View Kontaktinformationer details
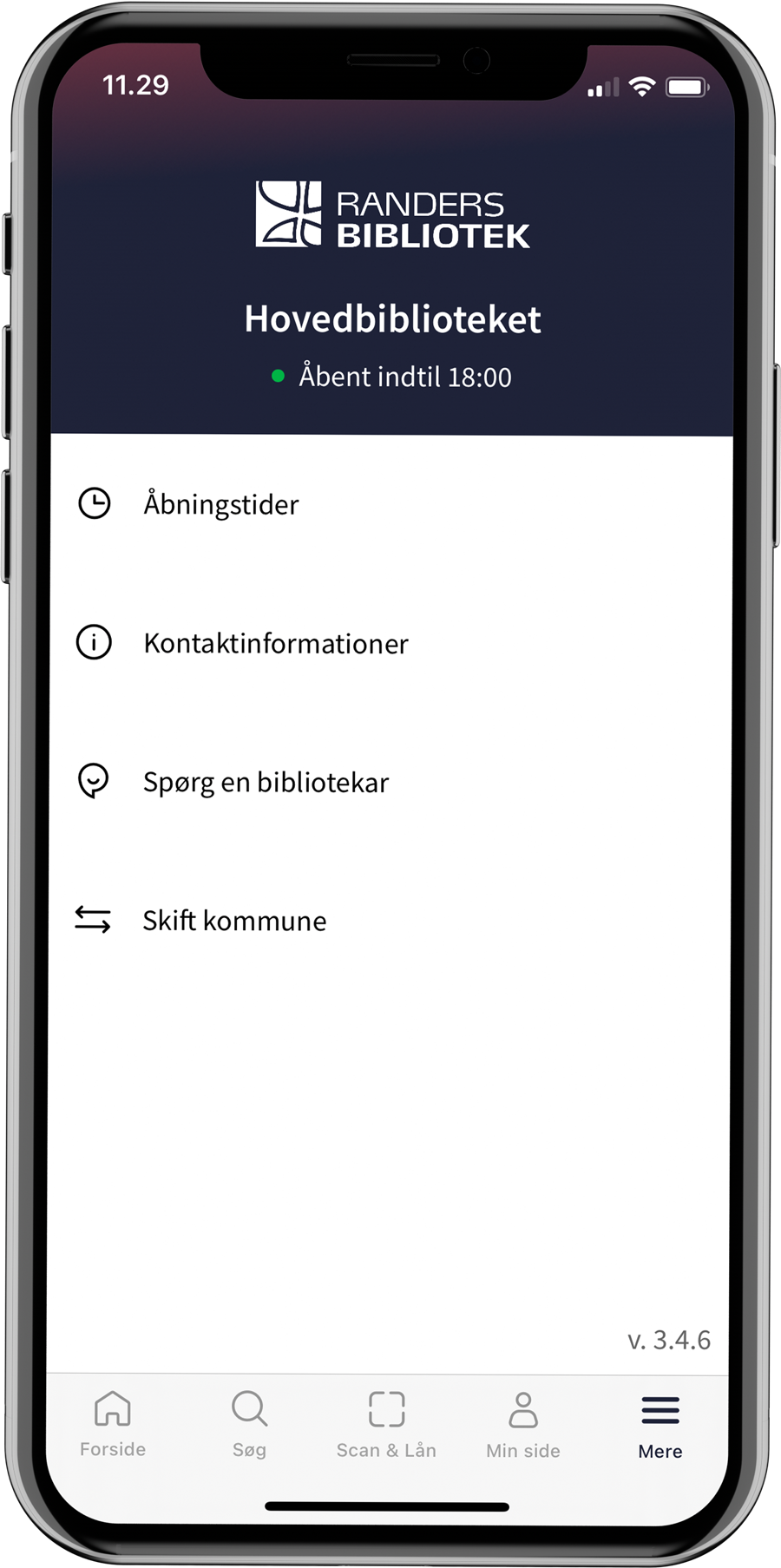 (275, 643)
